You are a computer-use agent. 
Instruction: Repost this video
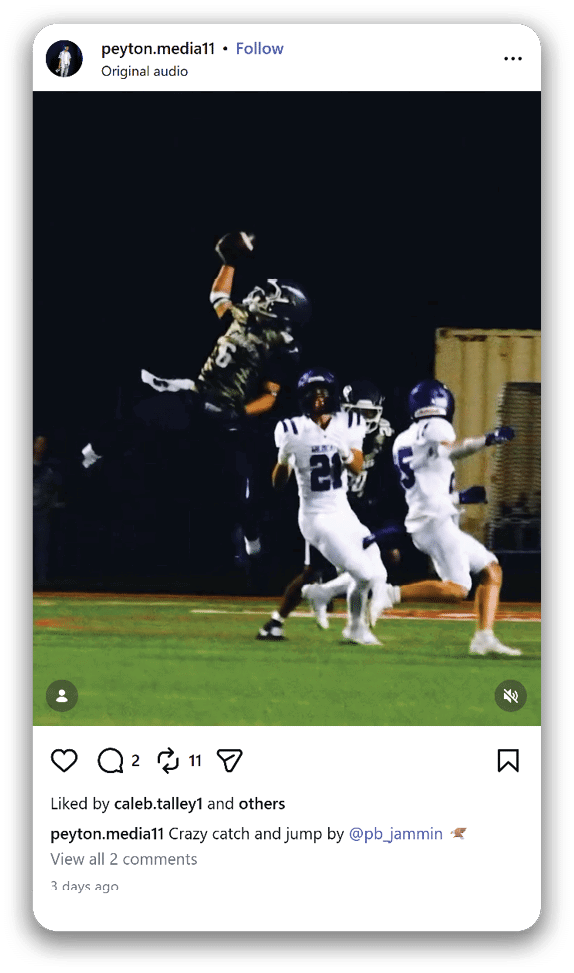[x=168, y=760]
